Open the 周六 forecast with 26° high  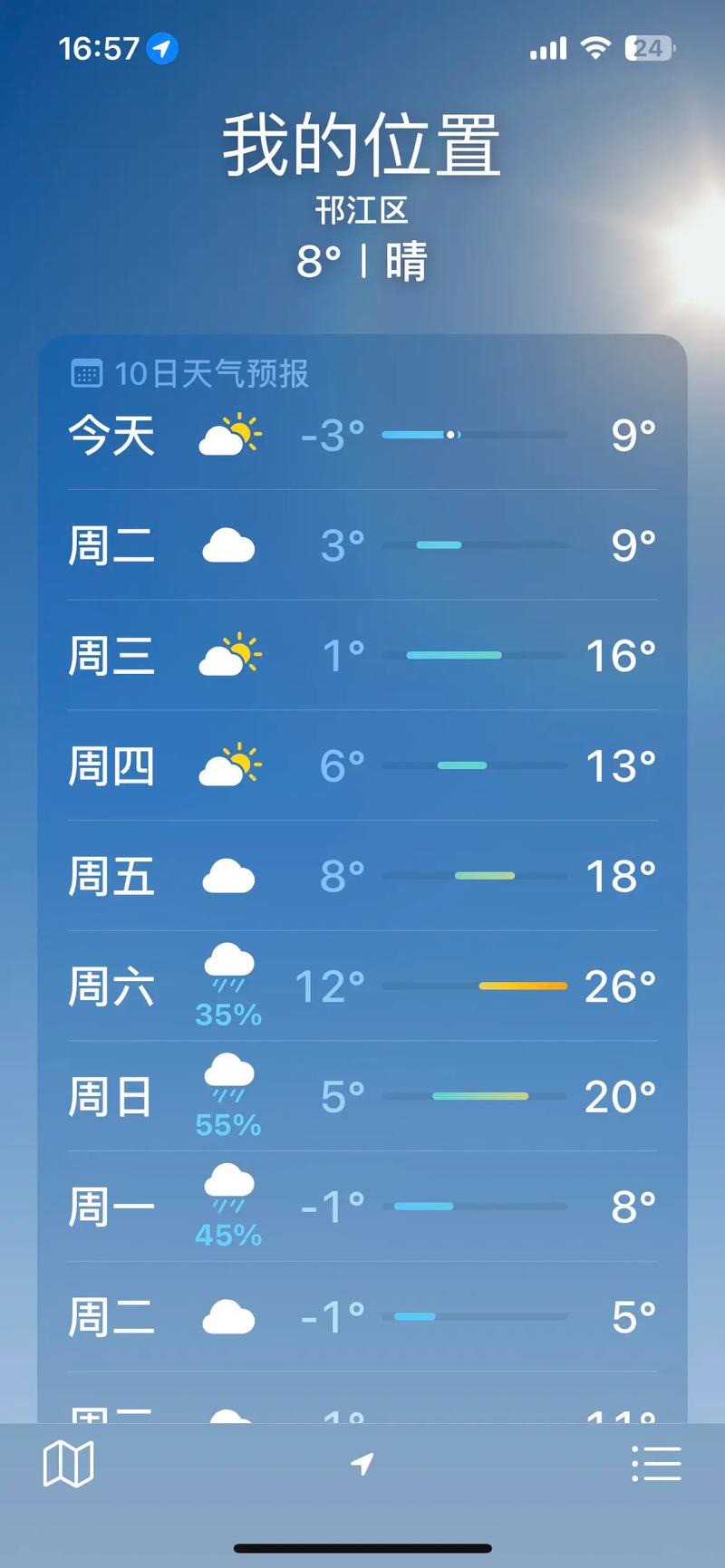[362, 986]
